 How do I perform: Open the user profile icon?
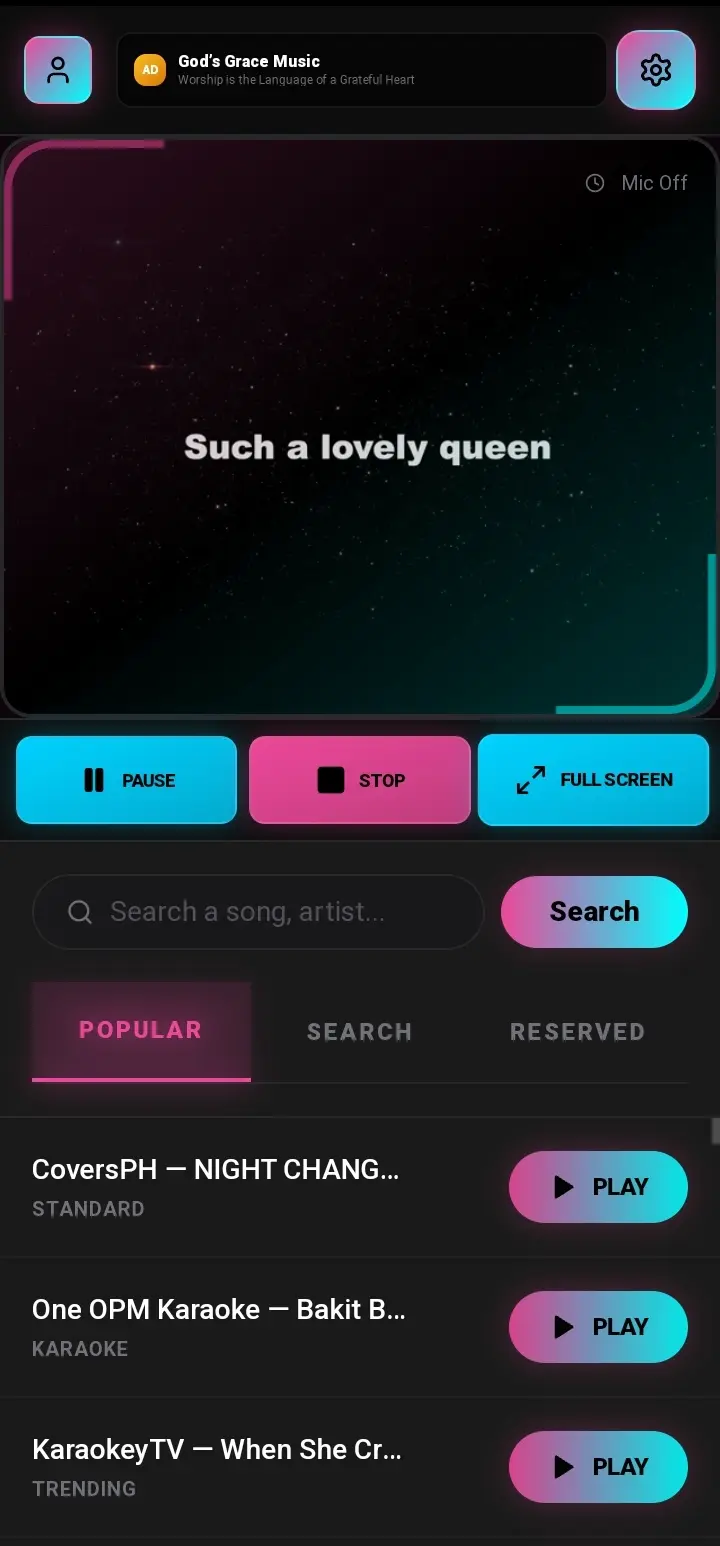pyautogui.click(x=58, y=70)
